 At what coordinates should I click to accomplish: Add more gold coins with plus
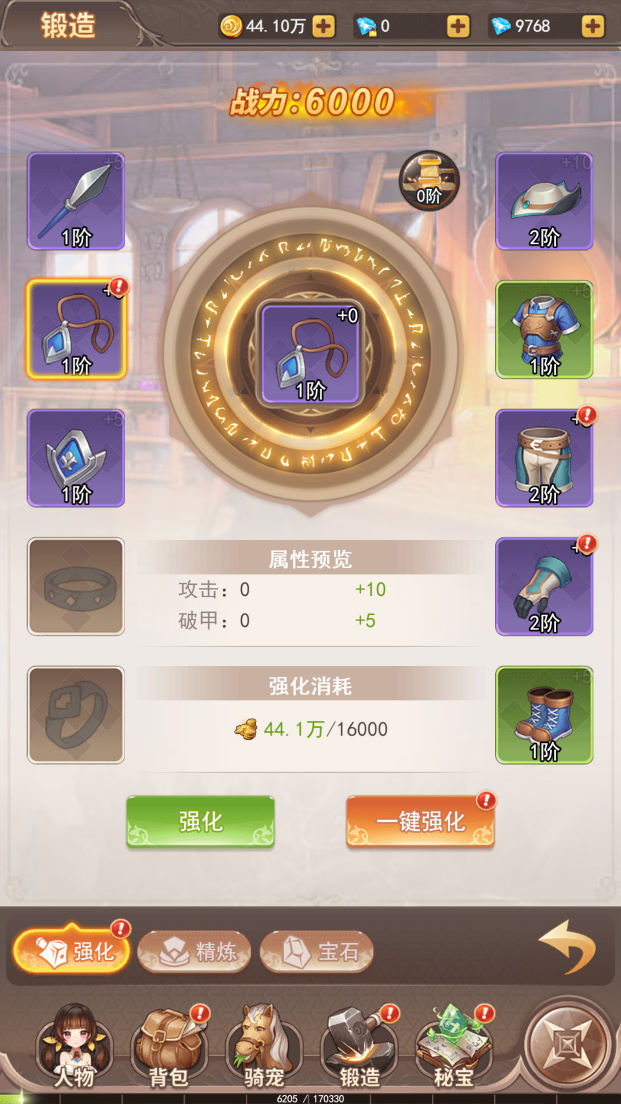coord(324,27)
